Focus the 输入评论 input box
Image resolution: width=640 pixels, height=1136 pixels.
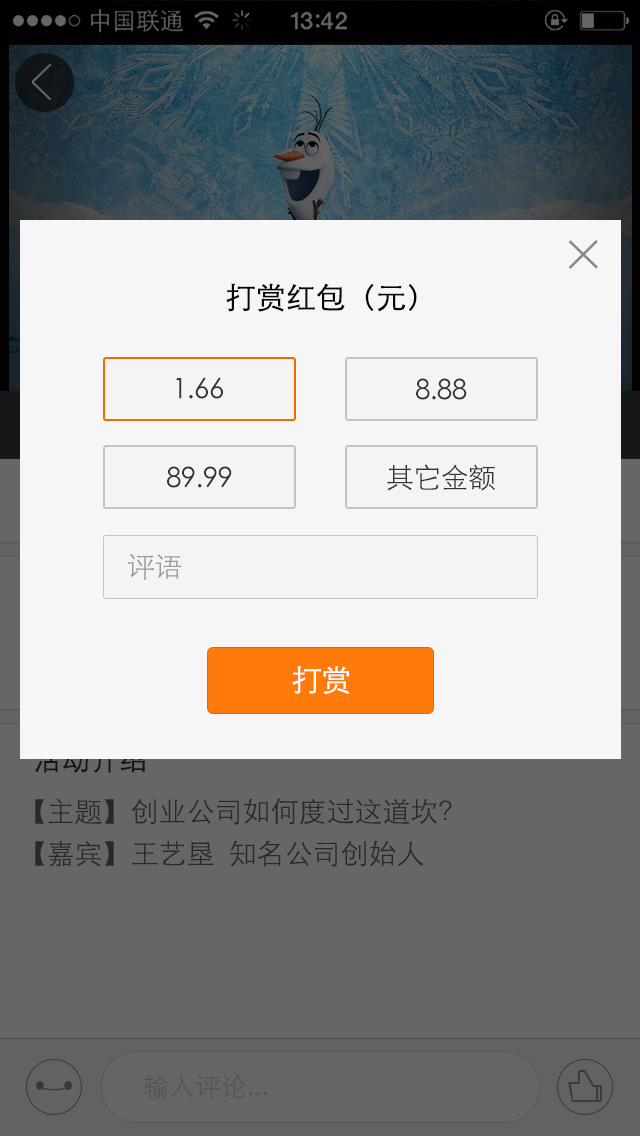pyautogui.click(x=320, y=1086)
